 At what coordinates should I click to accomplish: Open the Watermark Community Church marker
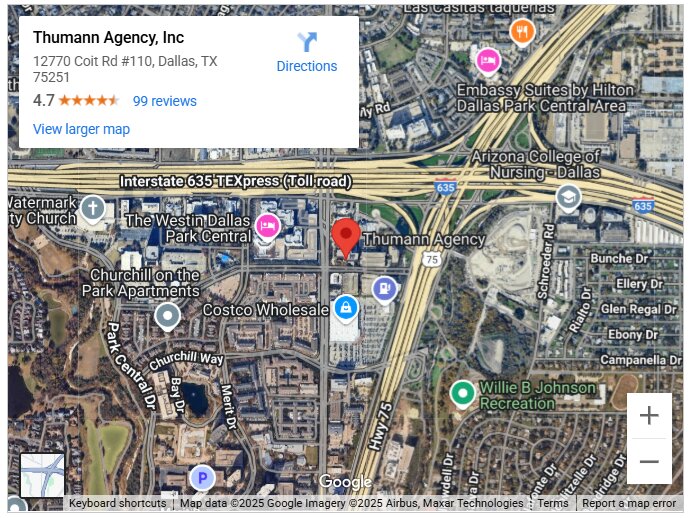coord(92,208)
